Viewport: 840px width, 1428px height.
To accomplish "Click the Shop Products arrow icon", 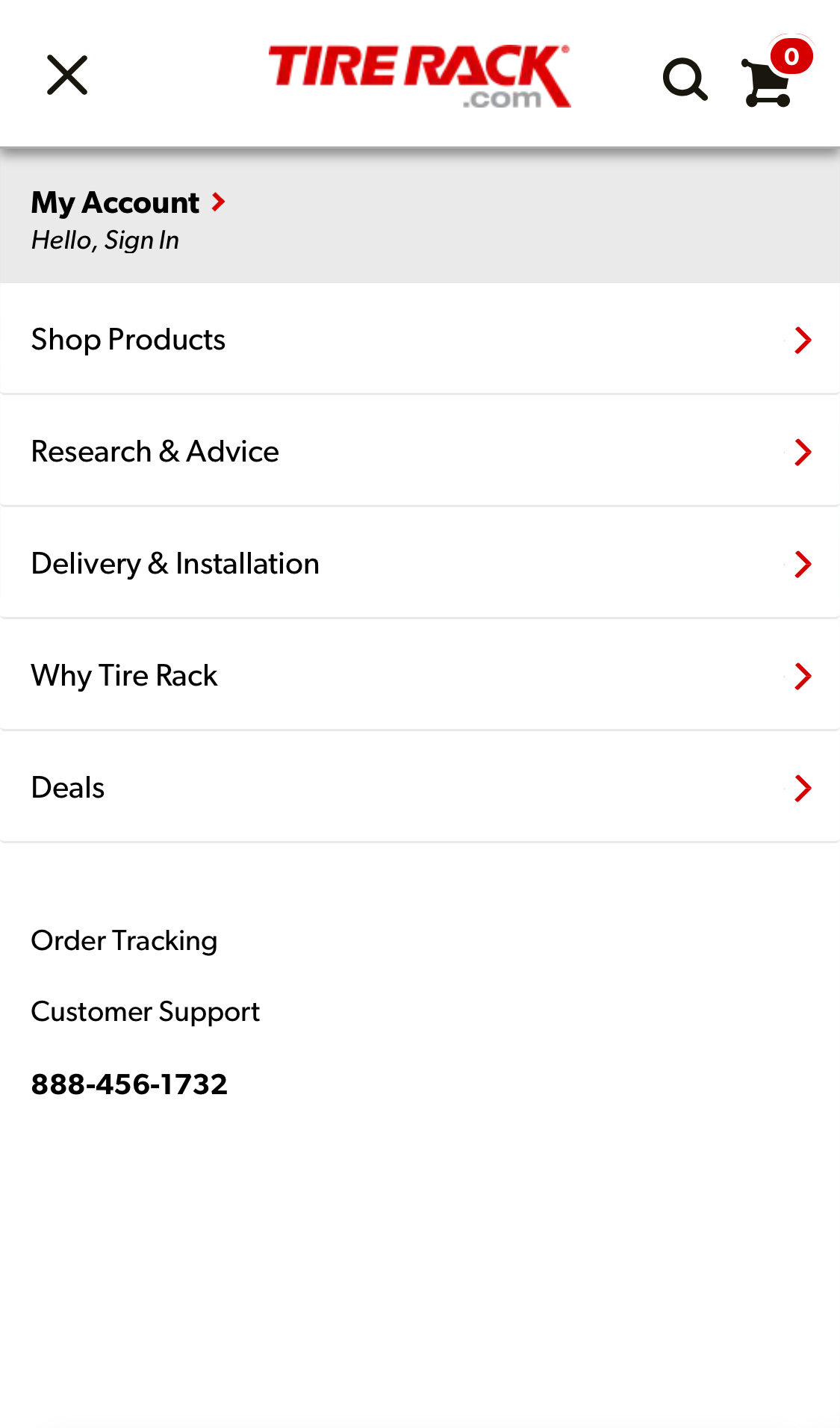I will [x=802, y=340].
